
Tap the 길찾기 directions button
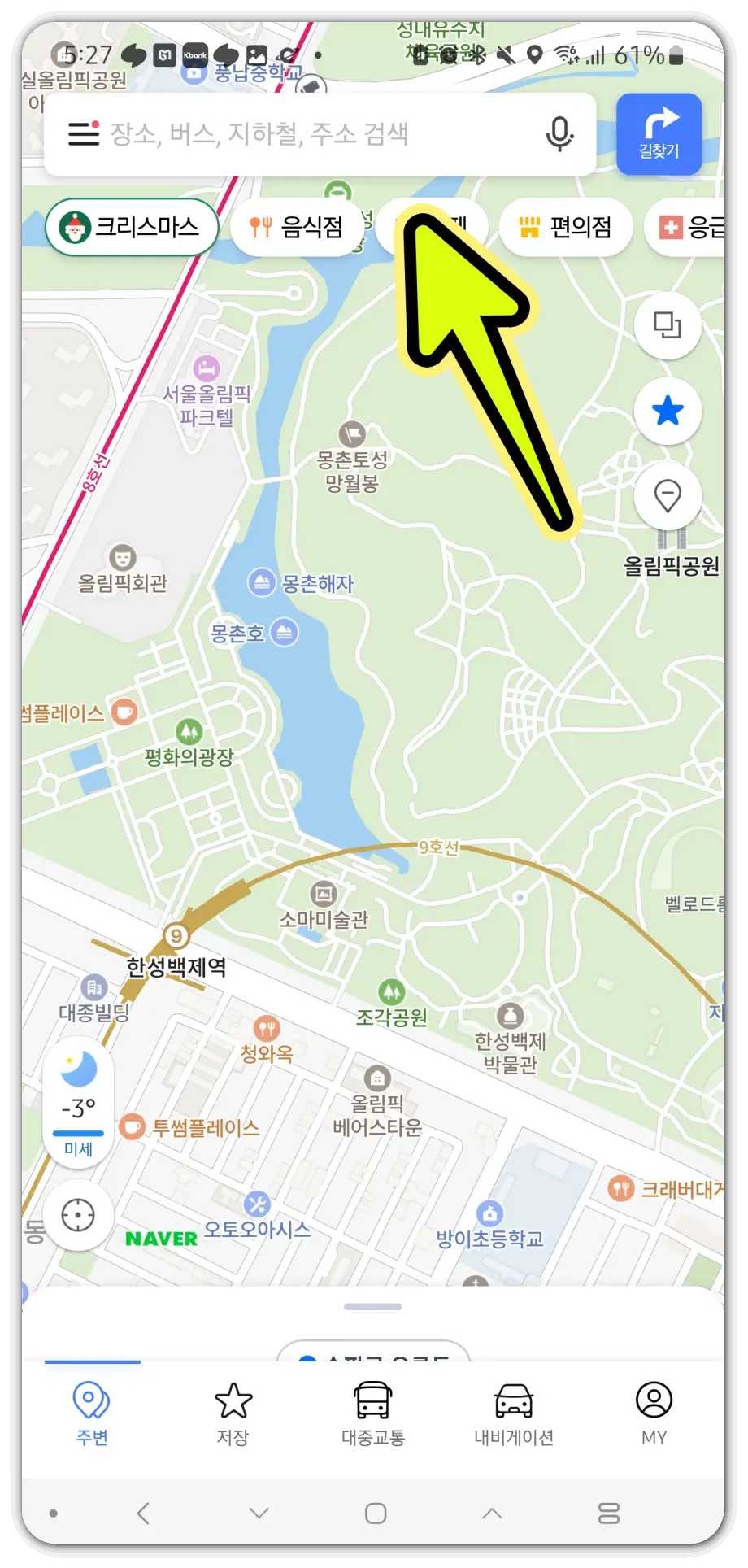[x=659, y=133]
